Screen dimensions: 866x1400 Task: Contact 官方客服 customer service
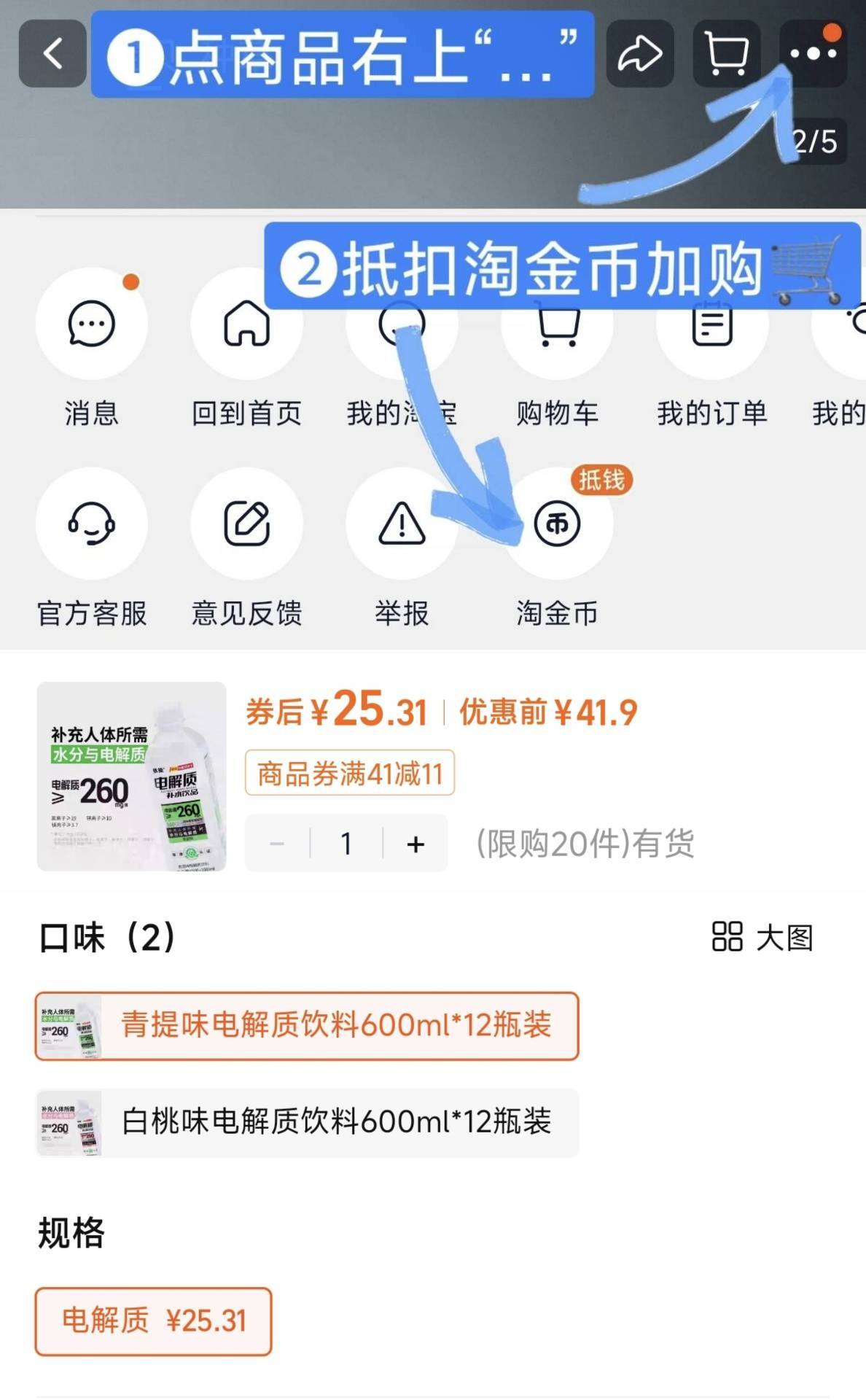click(91, 548)
